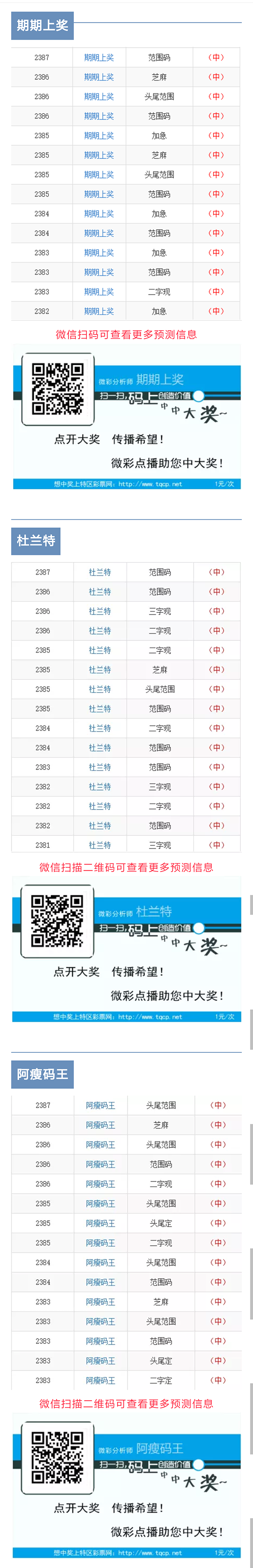The image size is (253, 1568).
Task: Open 期期上奖 link in 2386 头尾范围 row
Action: 99,97
